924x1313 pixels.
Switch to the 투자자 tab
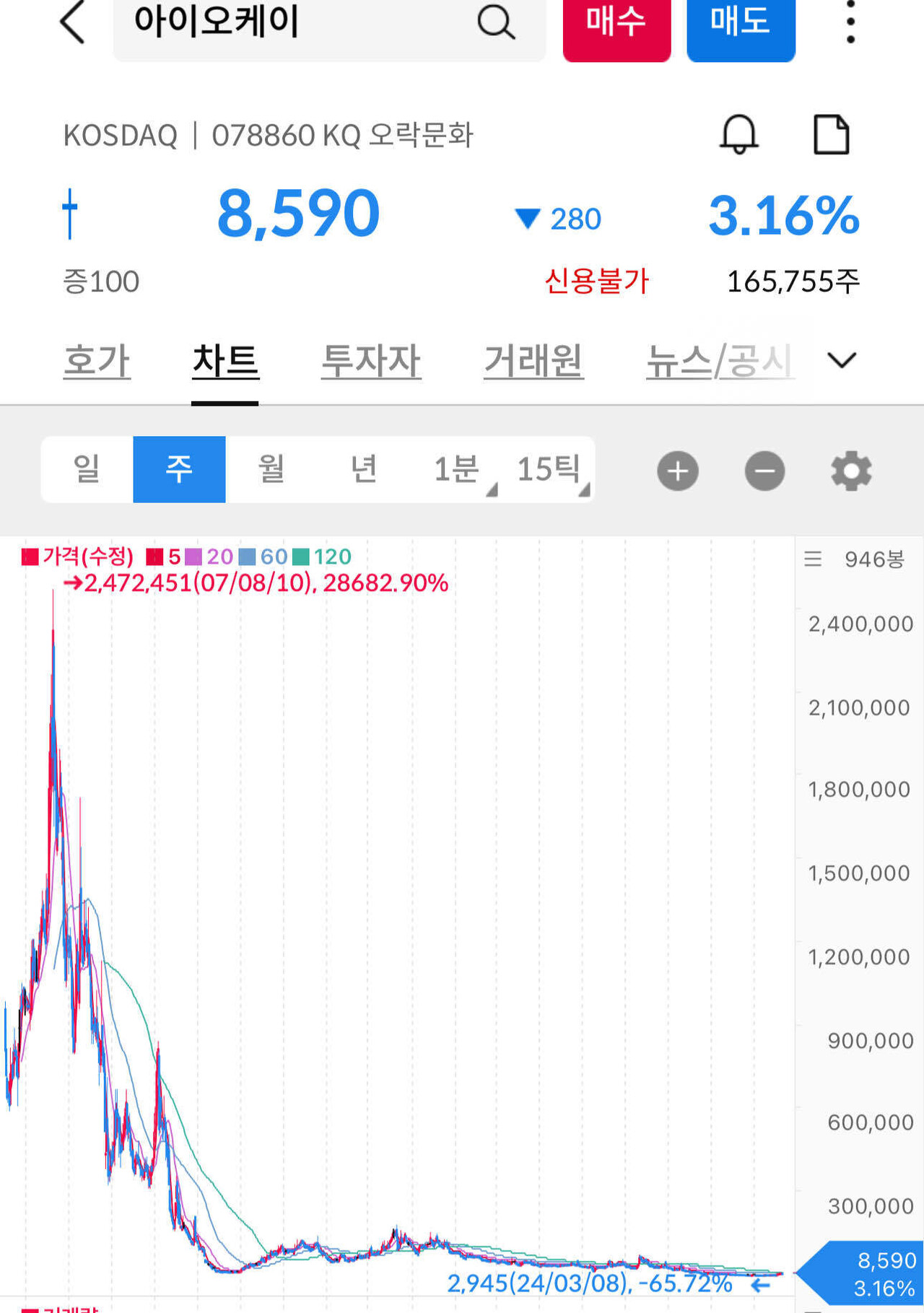[x=371, y=361]
